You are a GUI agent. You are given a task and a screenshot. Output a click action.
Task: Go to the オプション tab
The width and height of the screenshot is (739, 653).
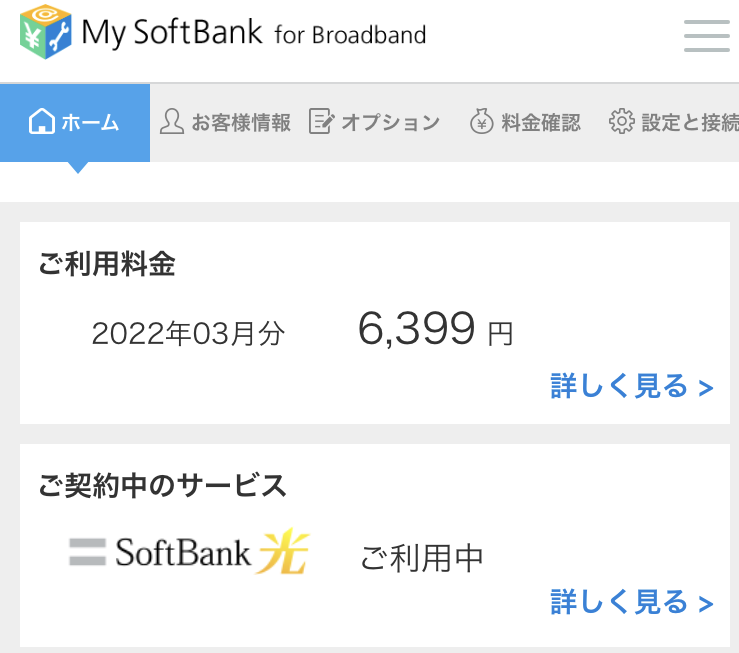[375, 123]
